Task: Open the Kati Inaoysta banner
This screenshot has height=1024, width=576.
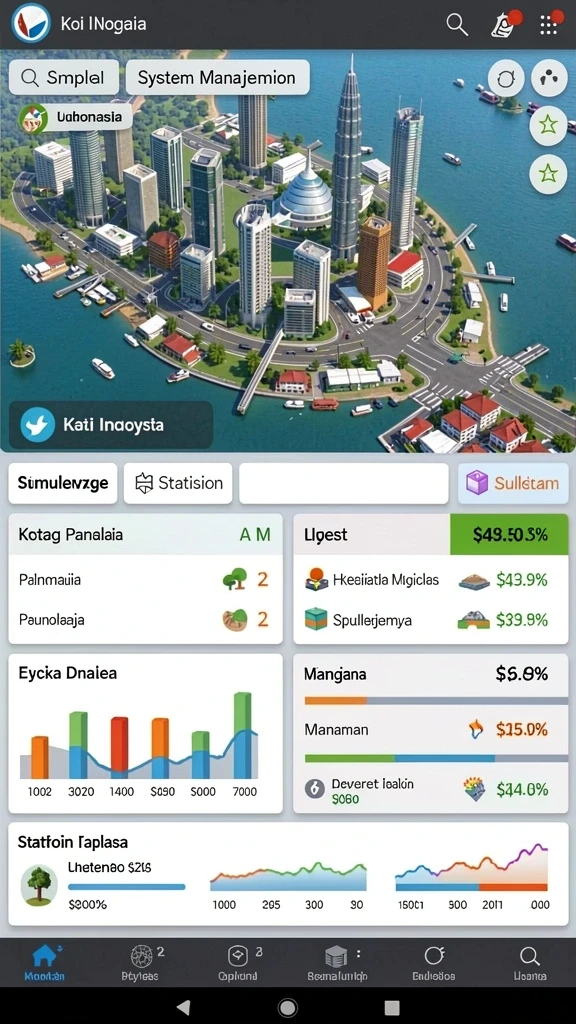Action: (111, 425)
